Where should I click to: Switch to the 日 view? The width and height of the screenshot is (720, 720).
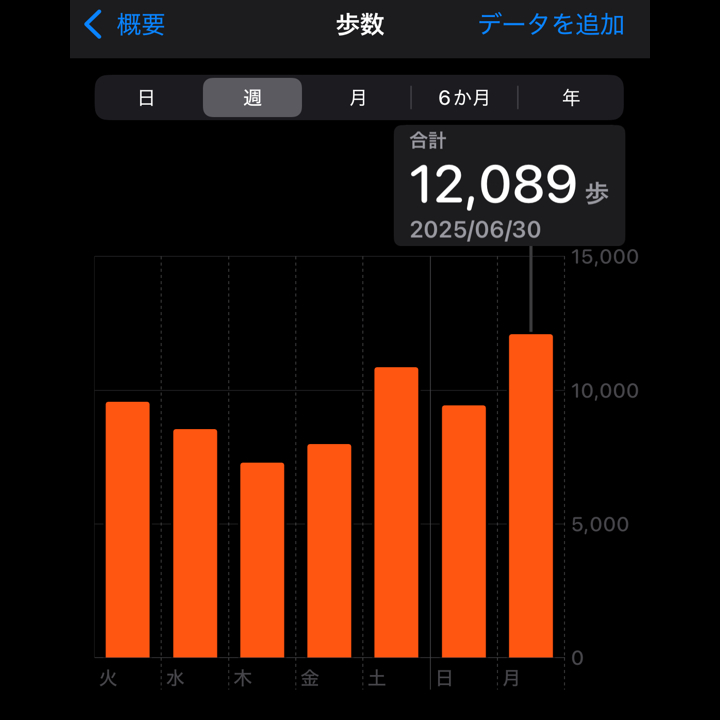tap(146, 98)
